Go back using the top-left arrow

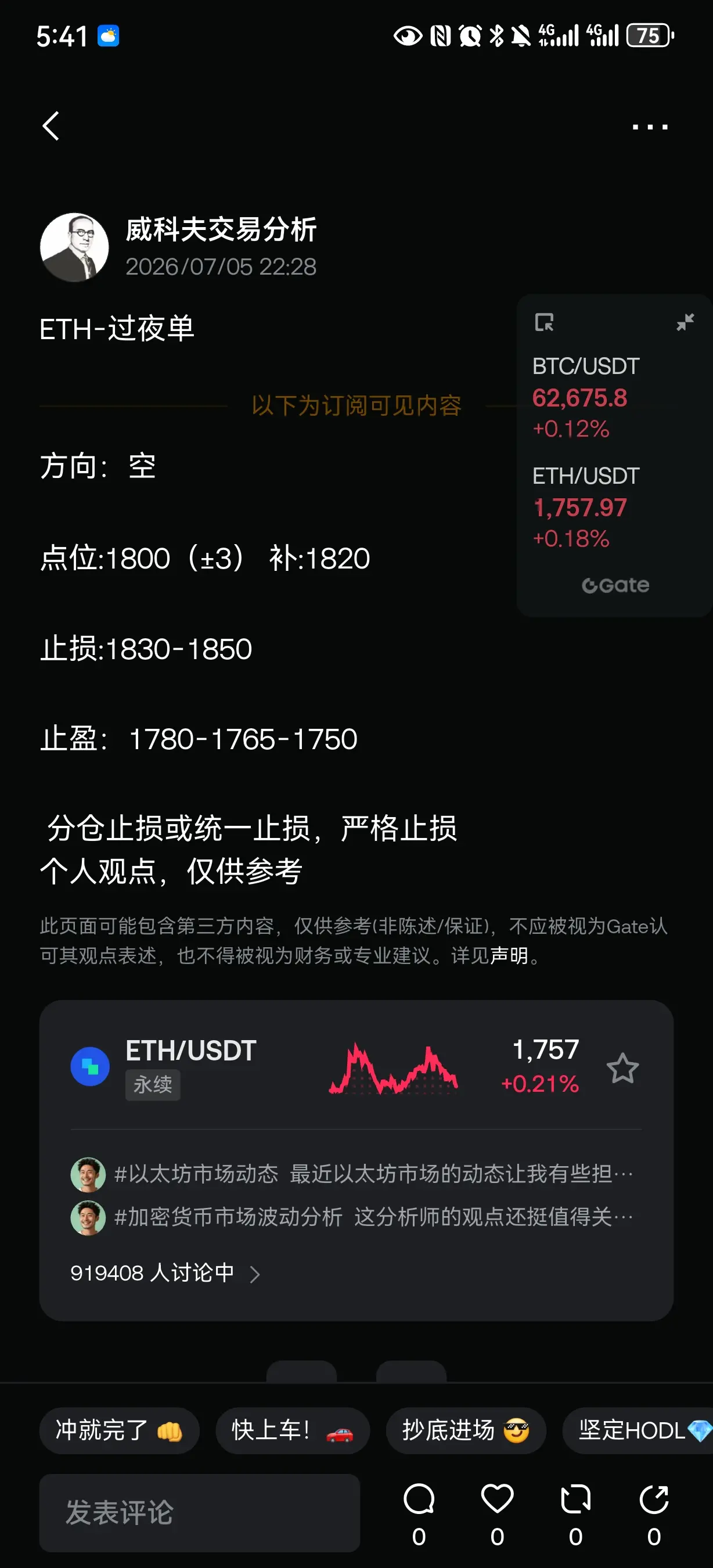click(x=51, y=126)
